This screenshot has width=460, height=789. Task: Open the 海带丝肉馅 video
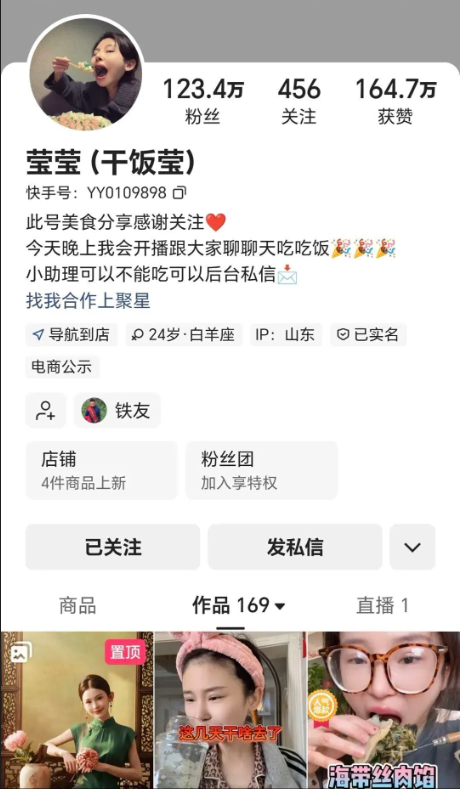[384, 710]
